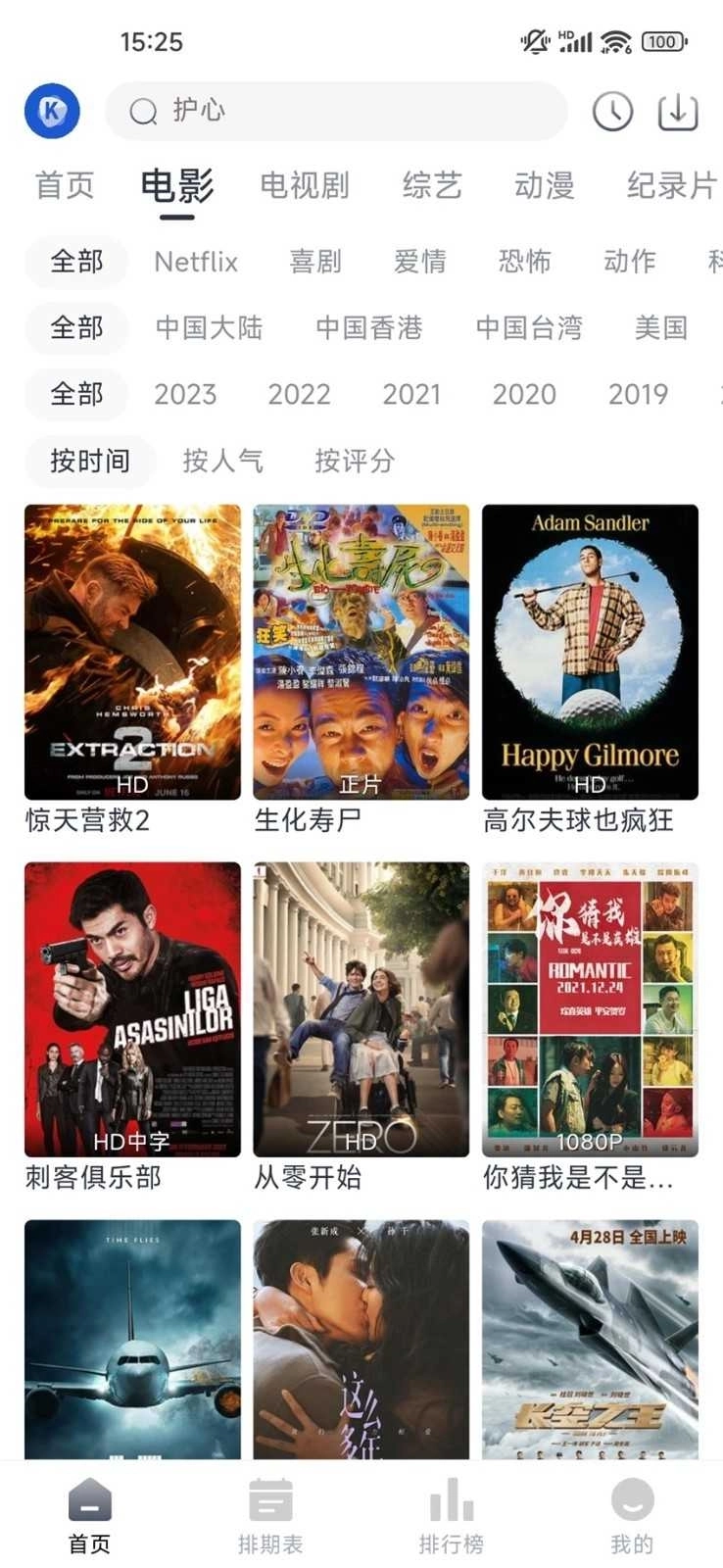723x1568 pixels.
Task: Open the 高尔夫球也疯狂 movie poster
Action: [589, 649]
